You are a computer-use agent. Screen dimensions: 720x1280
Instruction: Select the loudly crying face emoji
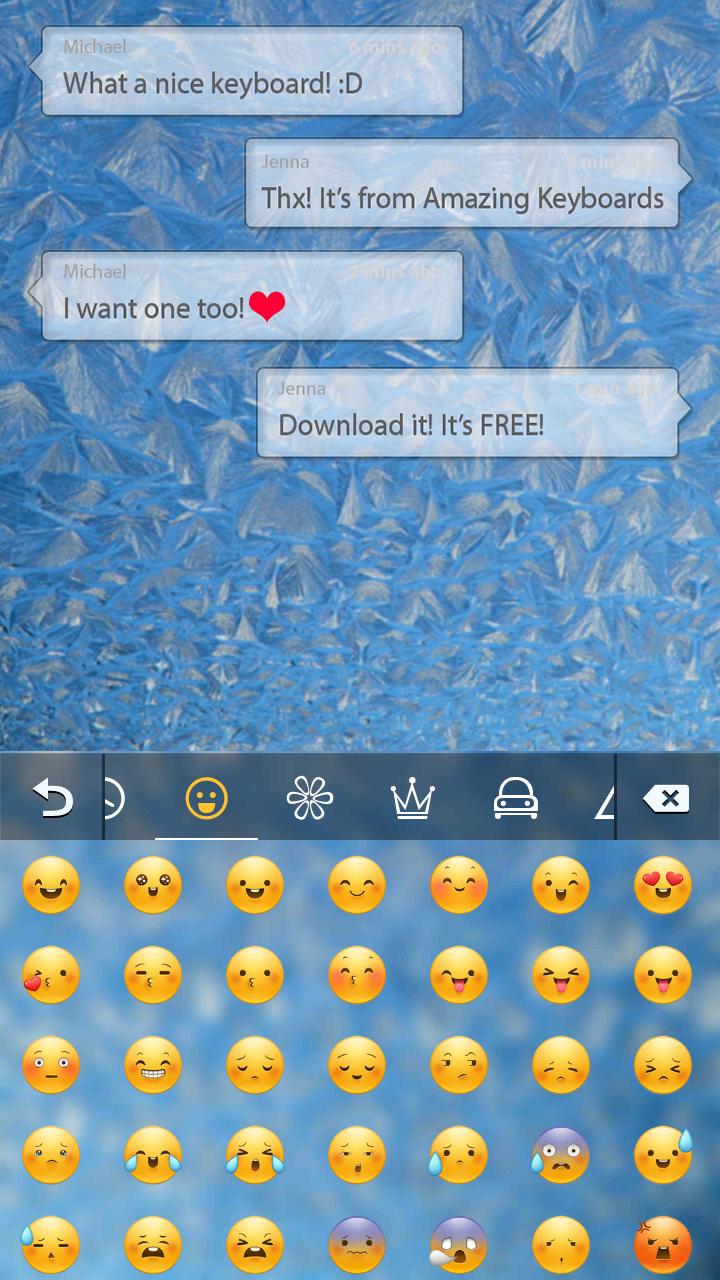coord(255,1154)
